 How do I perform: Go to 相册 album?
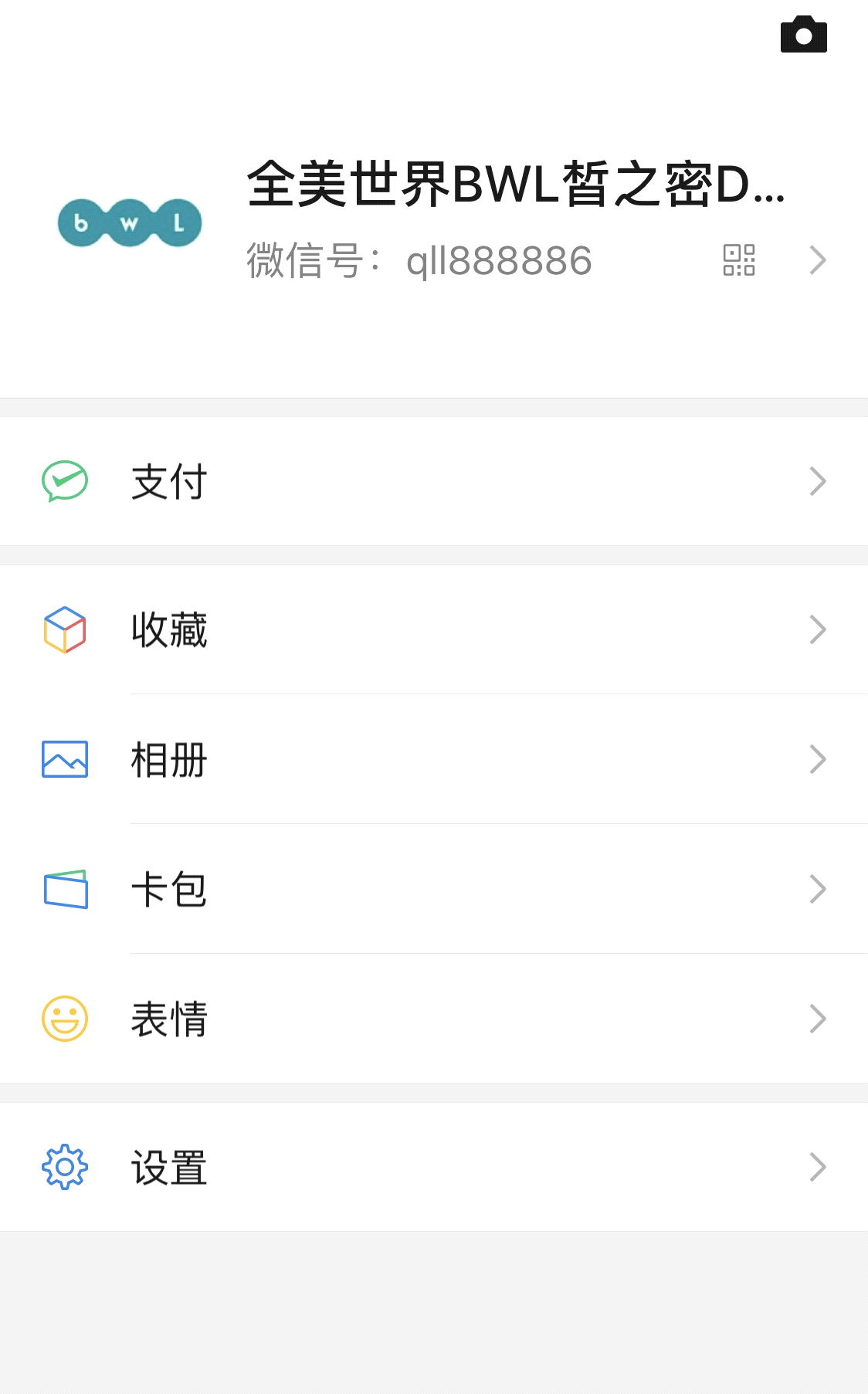tap(434, 759)
